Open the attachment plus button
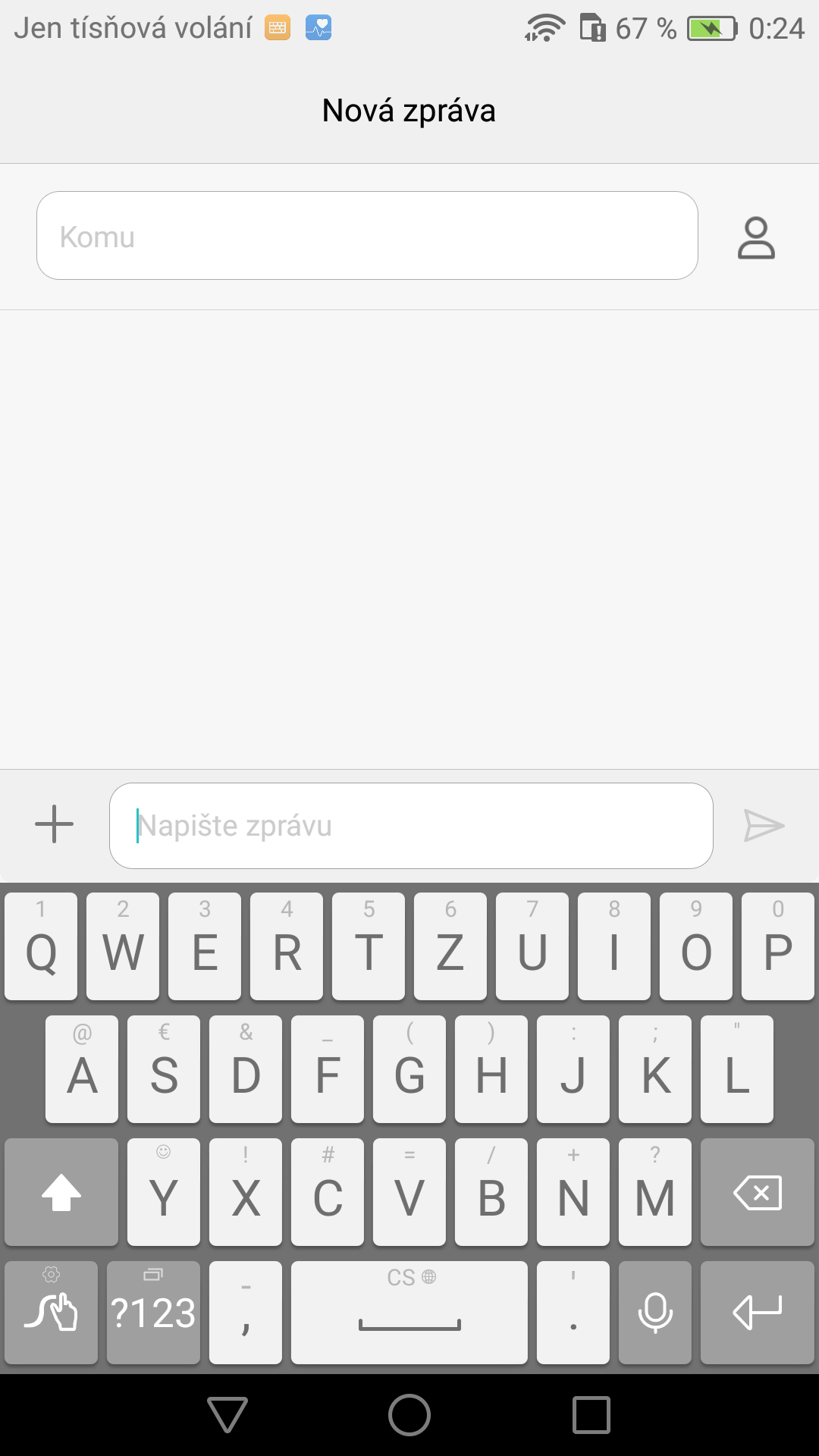 click(55, 824)
